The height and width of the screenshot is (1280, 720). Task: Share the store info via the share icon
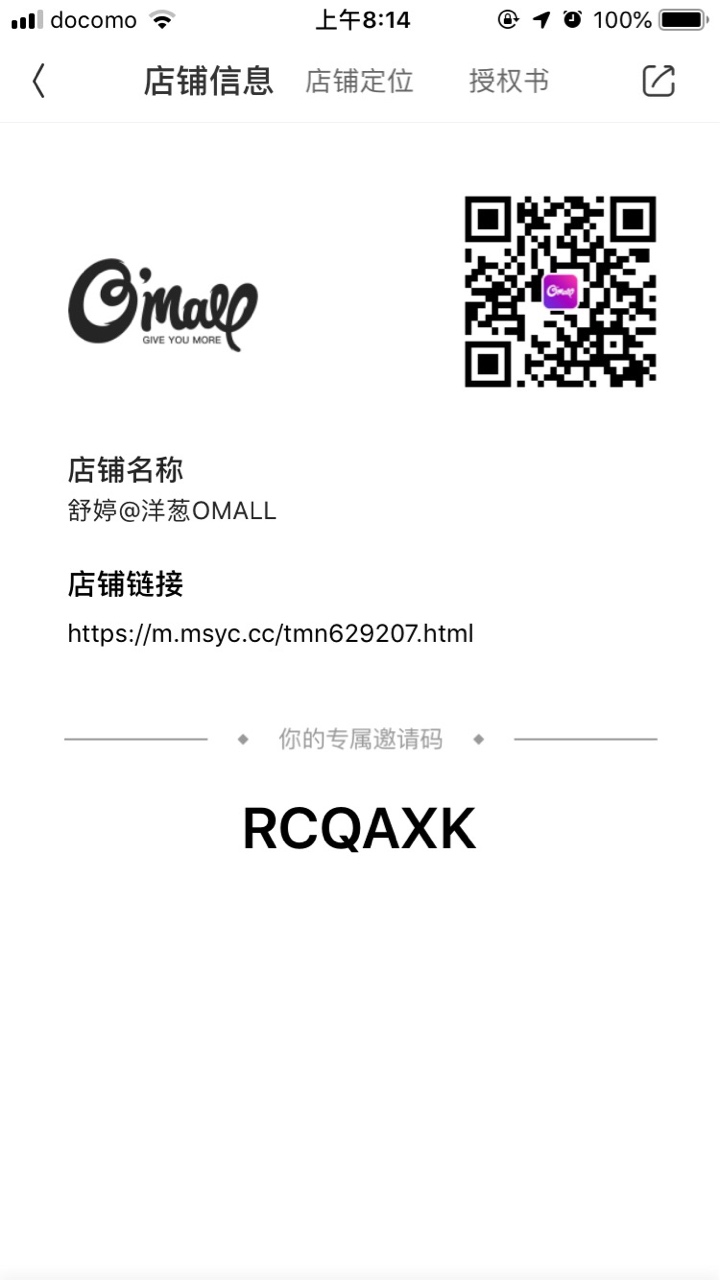pos(658,81)
